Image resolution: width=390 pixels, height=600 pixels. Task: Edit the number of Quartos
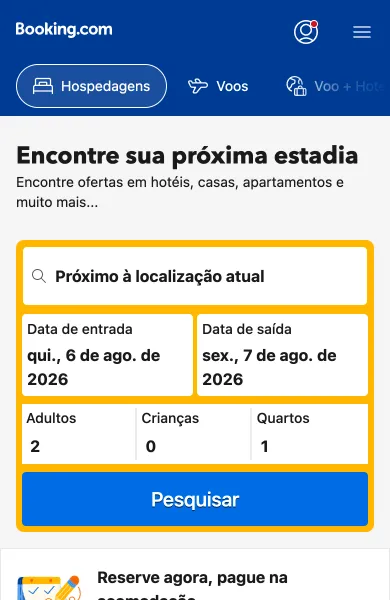(x=310, y=434)
